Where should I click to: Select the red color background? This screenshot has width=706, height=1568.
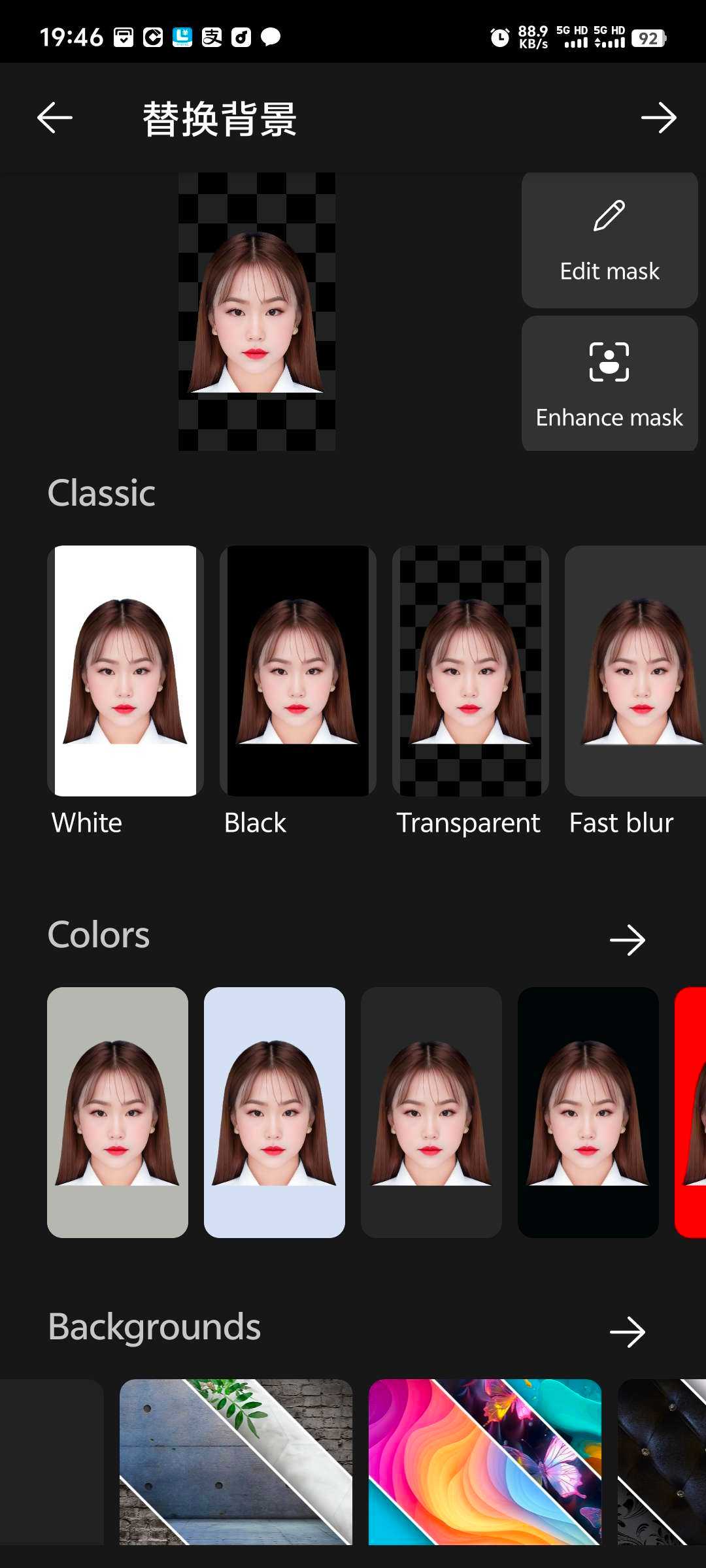(x=690, y=1113)
